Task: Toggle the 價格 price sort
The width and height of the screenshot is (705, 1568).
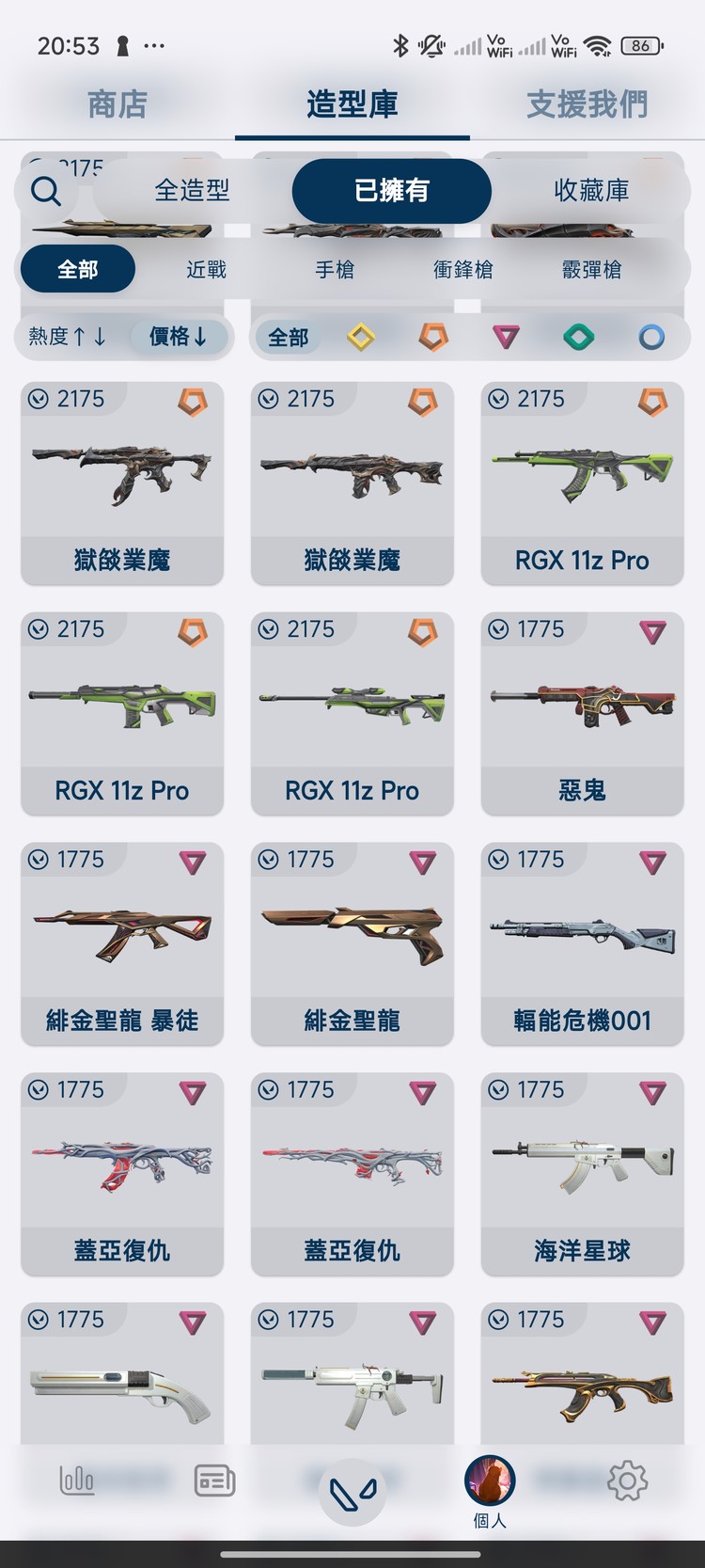Action: coord(179,336)
